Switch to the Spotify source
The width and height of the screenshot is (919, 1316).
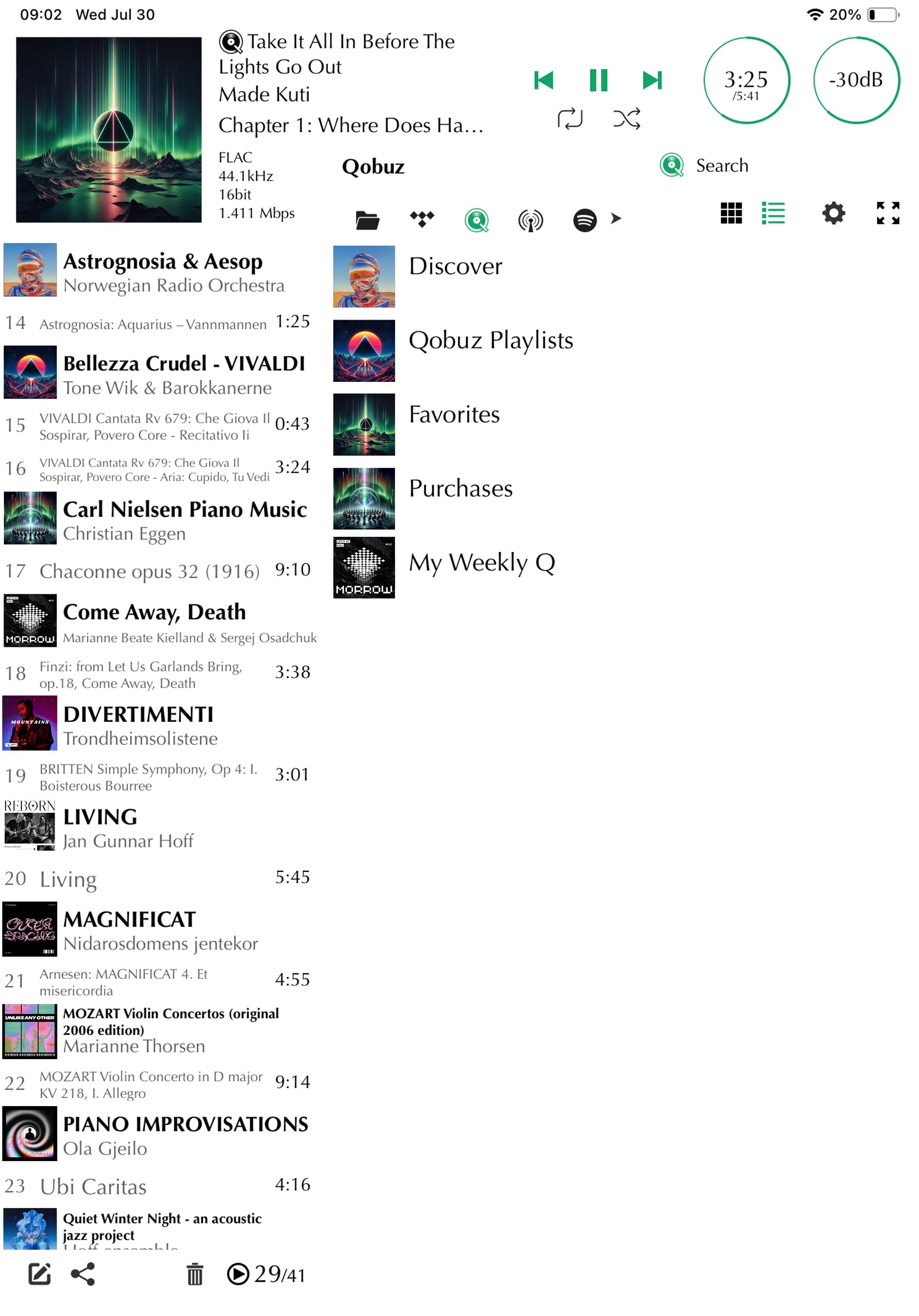point(585,220)
